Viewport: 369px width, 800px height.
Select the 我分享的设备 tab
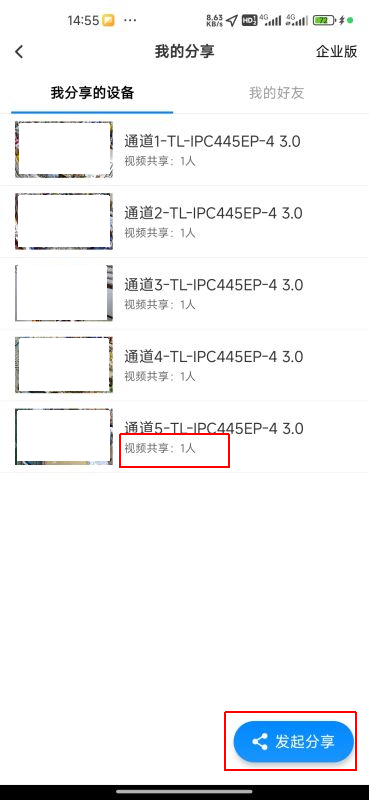point(92,93)
